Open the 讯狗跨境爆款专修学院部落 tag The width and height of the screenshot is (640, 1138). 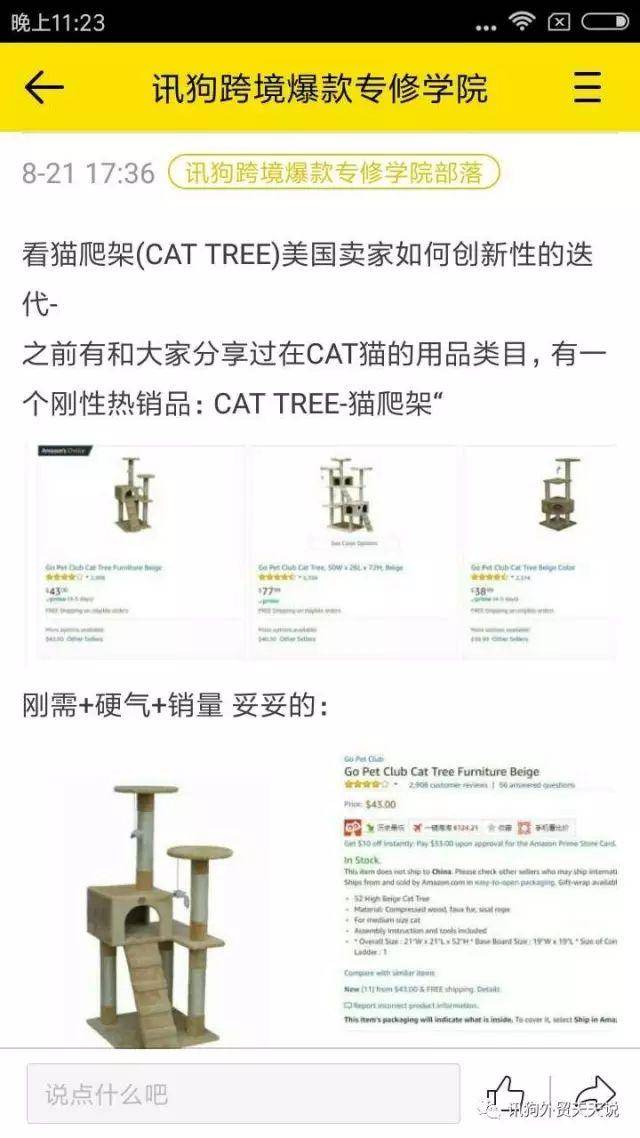coord(333,173)
